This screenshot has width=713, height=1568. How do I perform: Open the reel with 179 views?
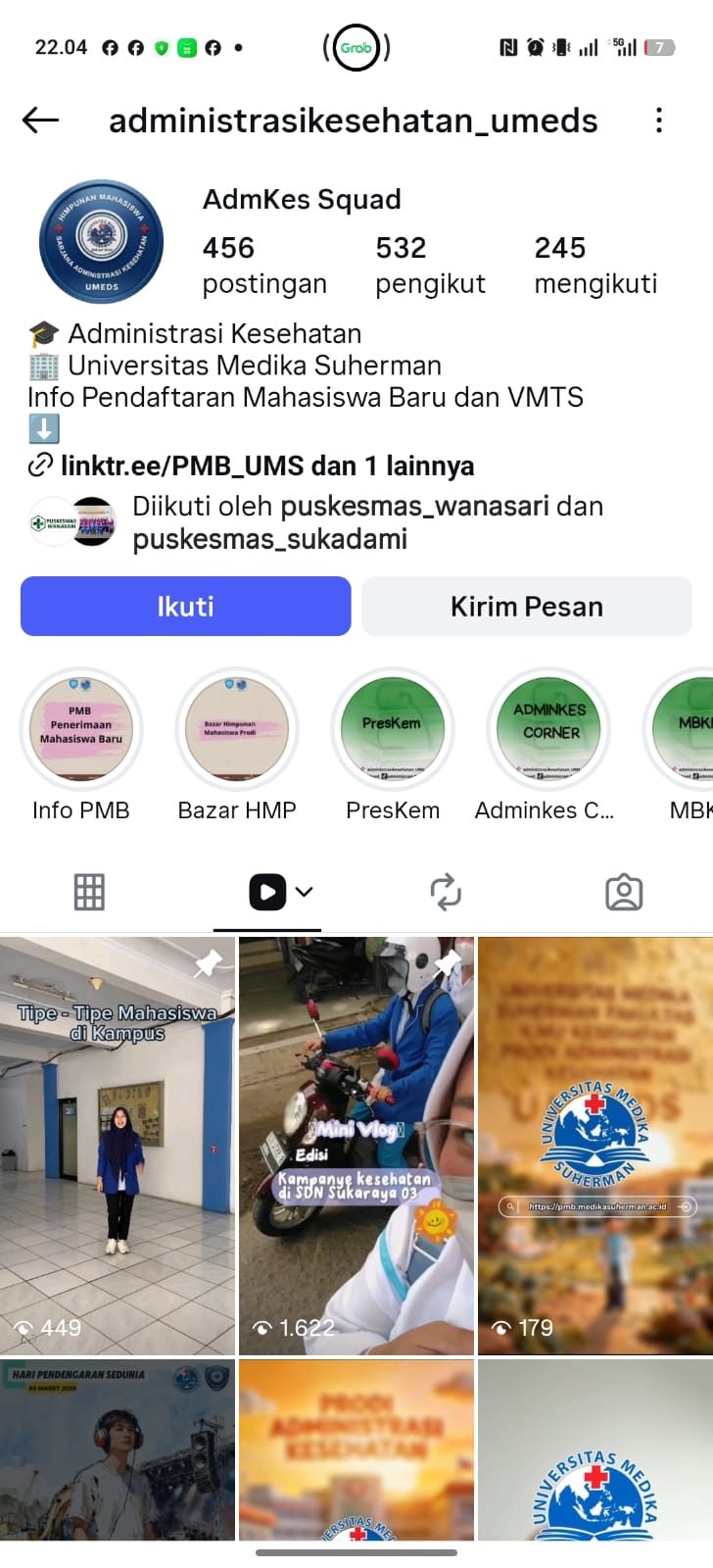595,1147
